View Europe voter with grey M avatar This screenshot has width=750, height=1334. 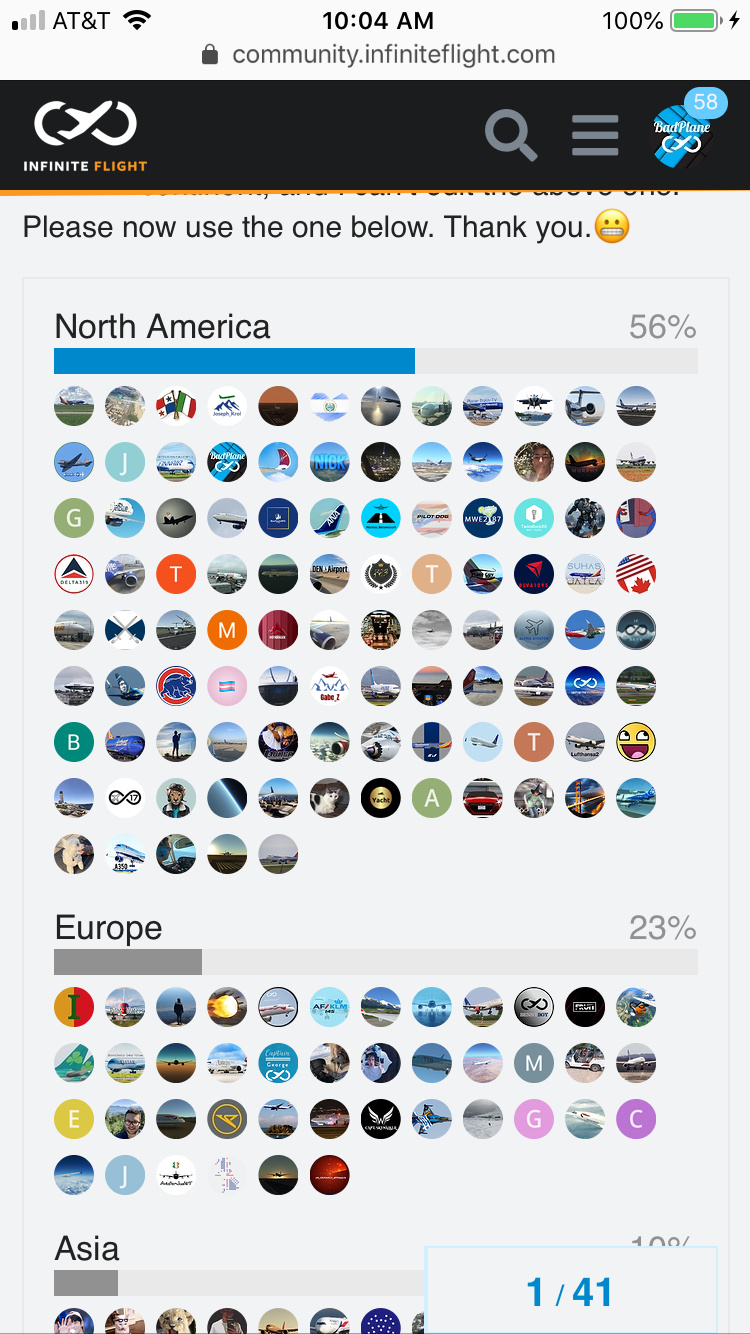click(x=534, y=1064)
